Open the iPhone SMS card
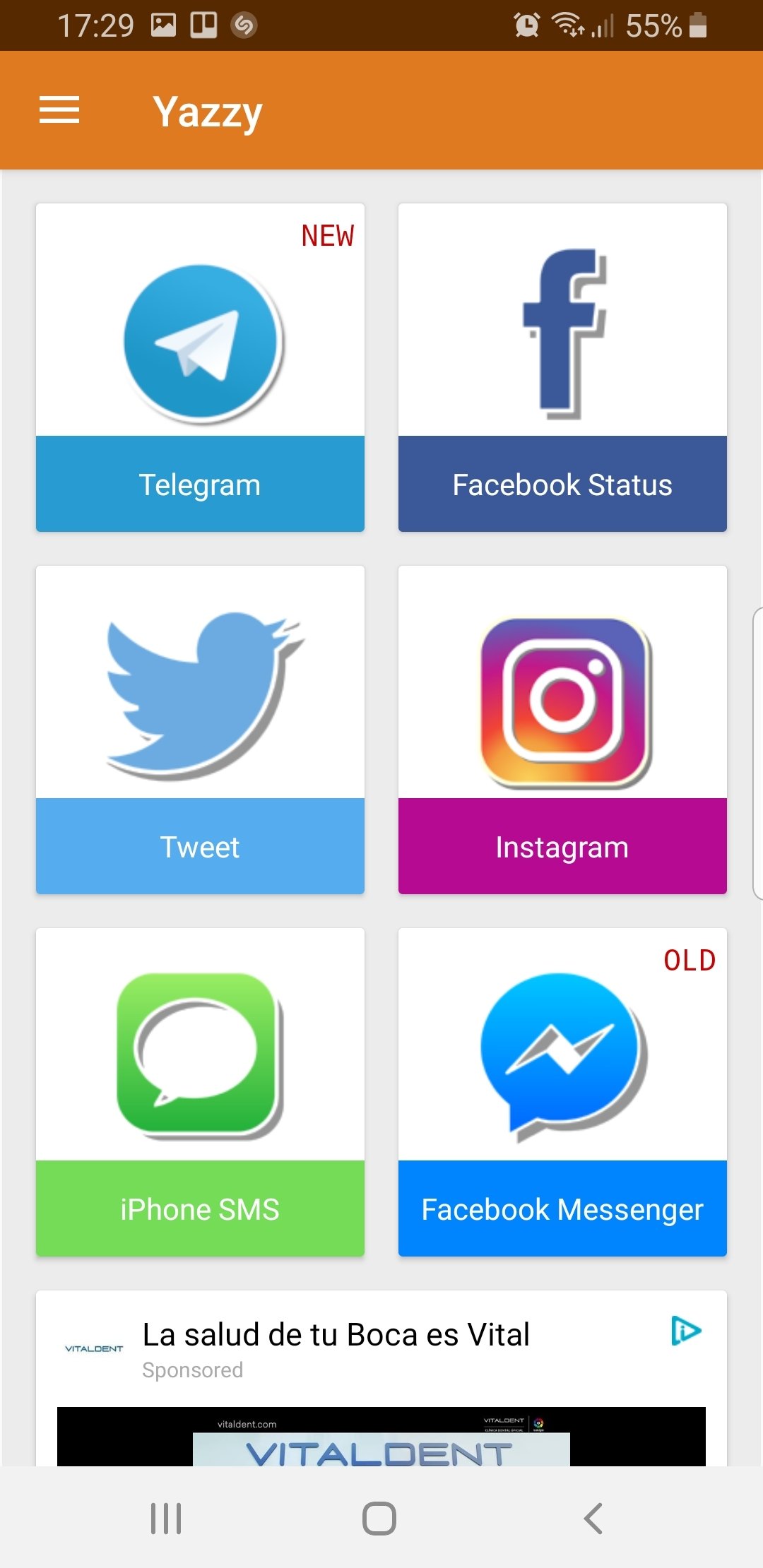Image resolution: width=763 pixels, height=1568 pixels. click(200, 1092)
